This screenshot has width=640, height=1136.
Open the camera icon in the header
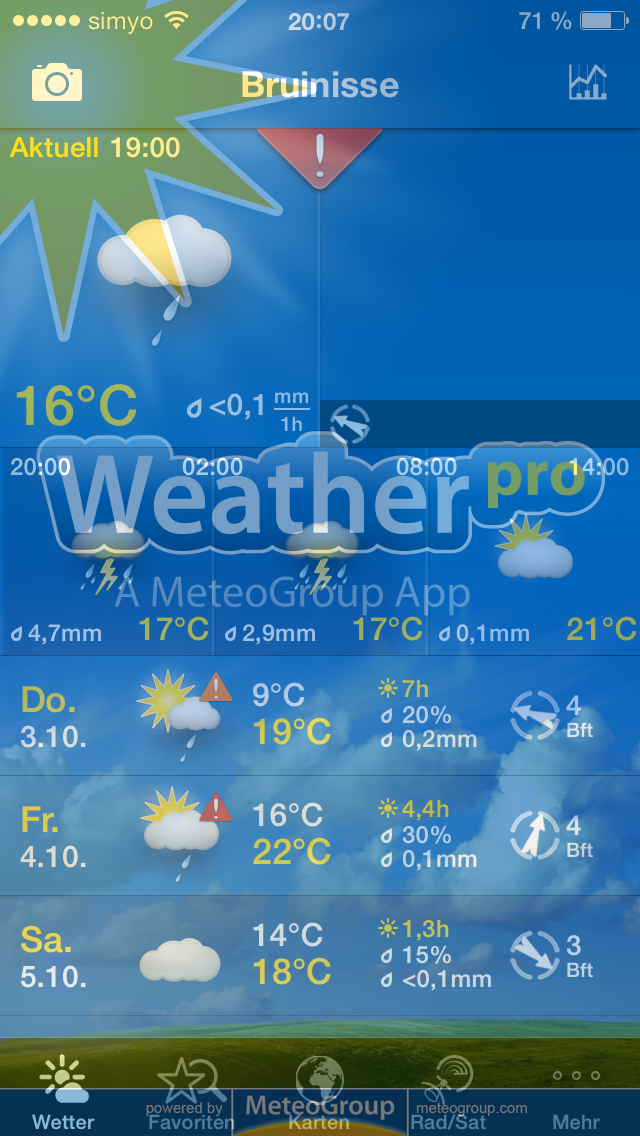point(57,82)
